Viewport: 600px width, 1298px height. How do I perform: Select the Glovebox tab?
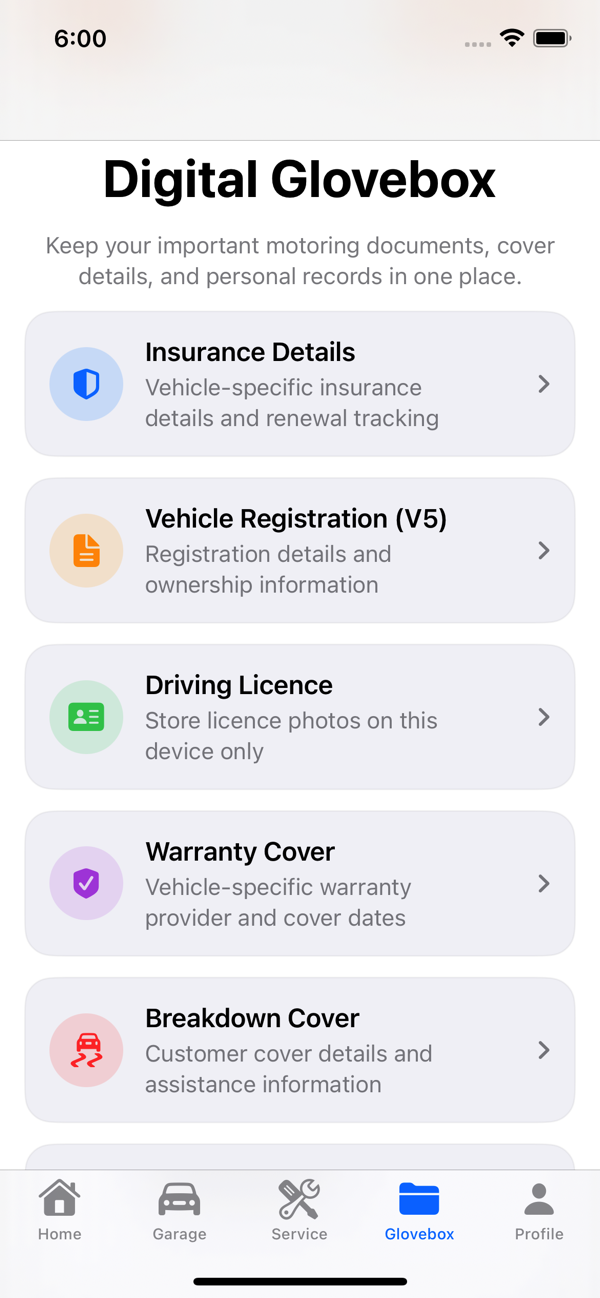tap(419, 1209)
